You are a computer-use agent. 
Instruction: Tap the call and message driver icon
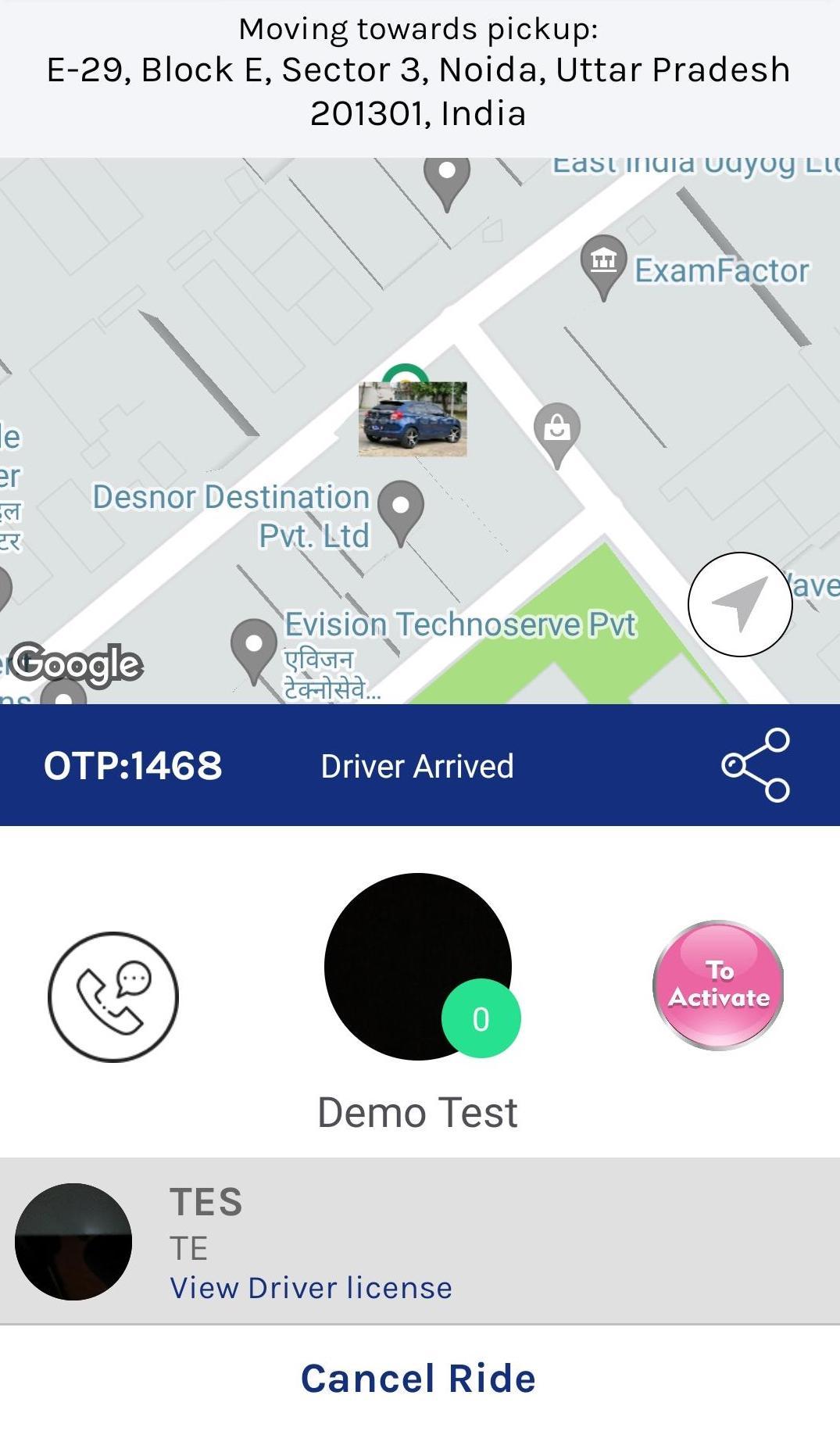(x=113, y=996)
